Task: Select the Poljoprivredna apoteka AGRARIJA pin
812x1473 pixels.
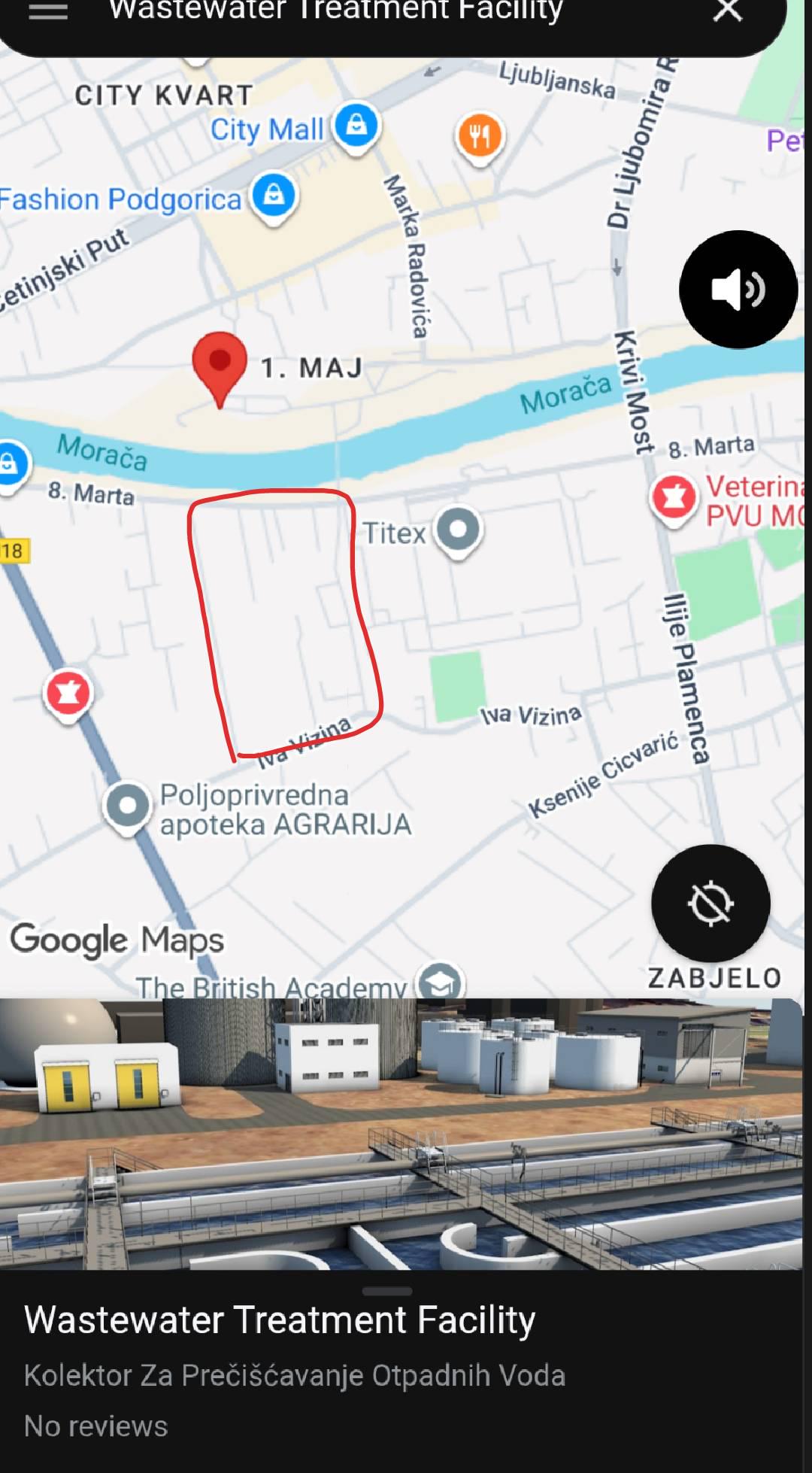Action: click(x=128, y=806)
